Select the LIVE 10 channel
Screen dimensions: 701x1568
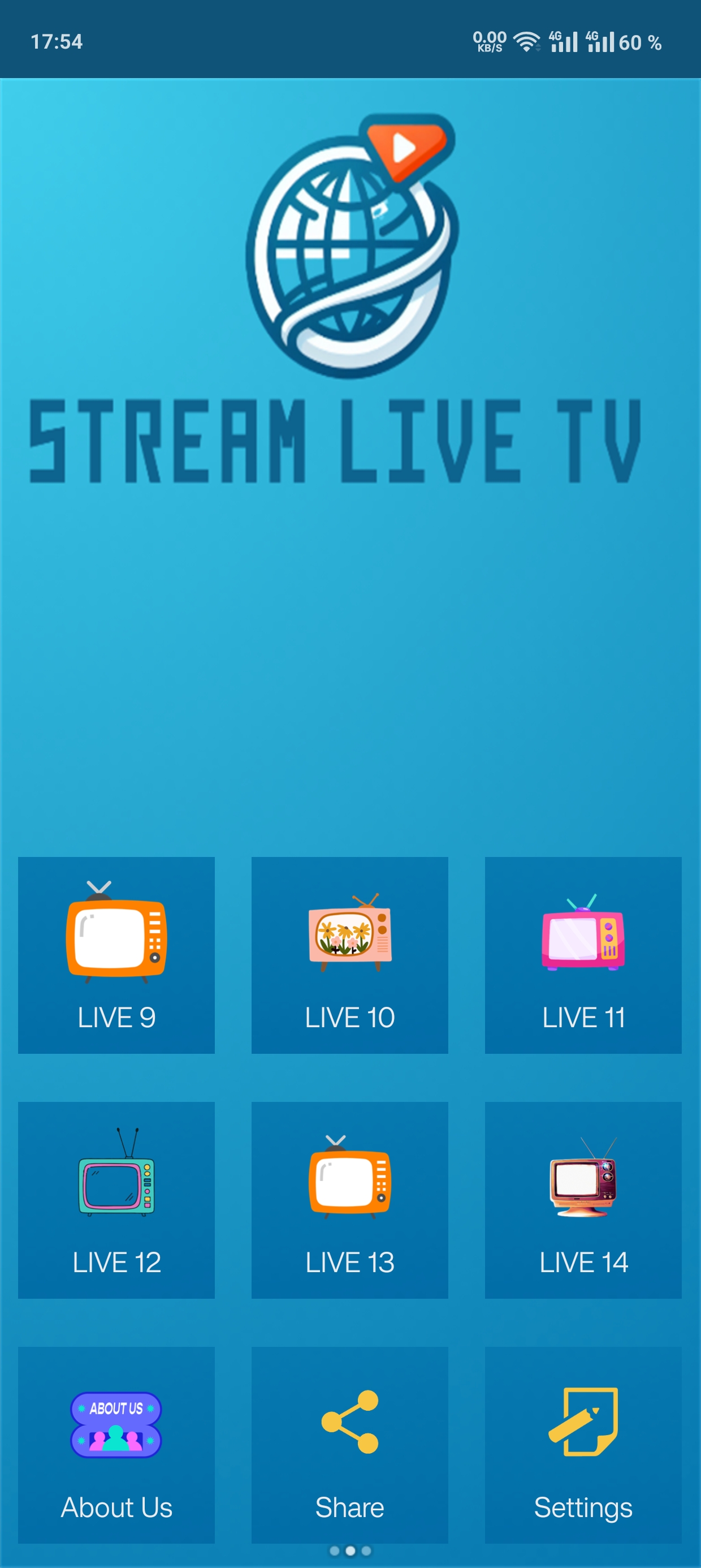coord(349,954)
